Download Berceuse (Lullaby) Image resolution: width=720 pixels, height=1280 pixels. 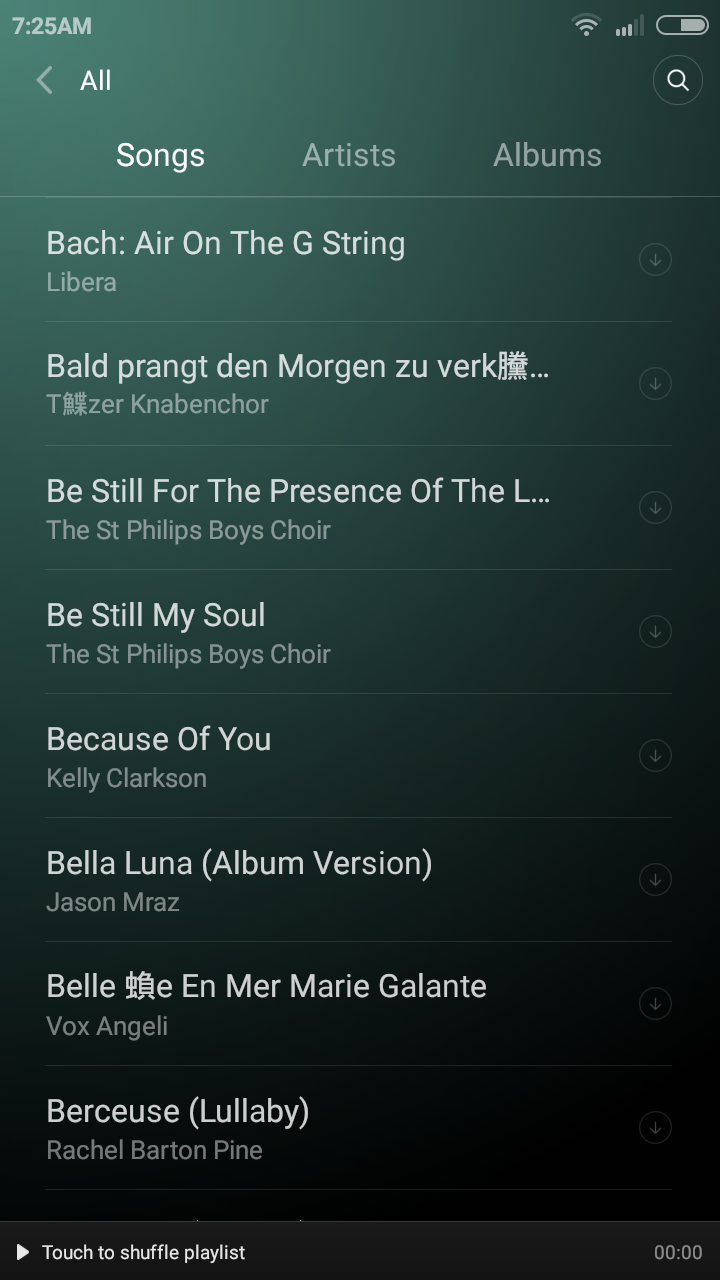point(655,1128)
